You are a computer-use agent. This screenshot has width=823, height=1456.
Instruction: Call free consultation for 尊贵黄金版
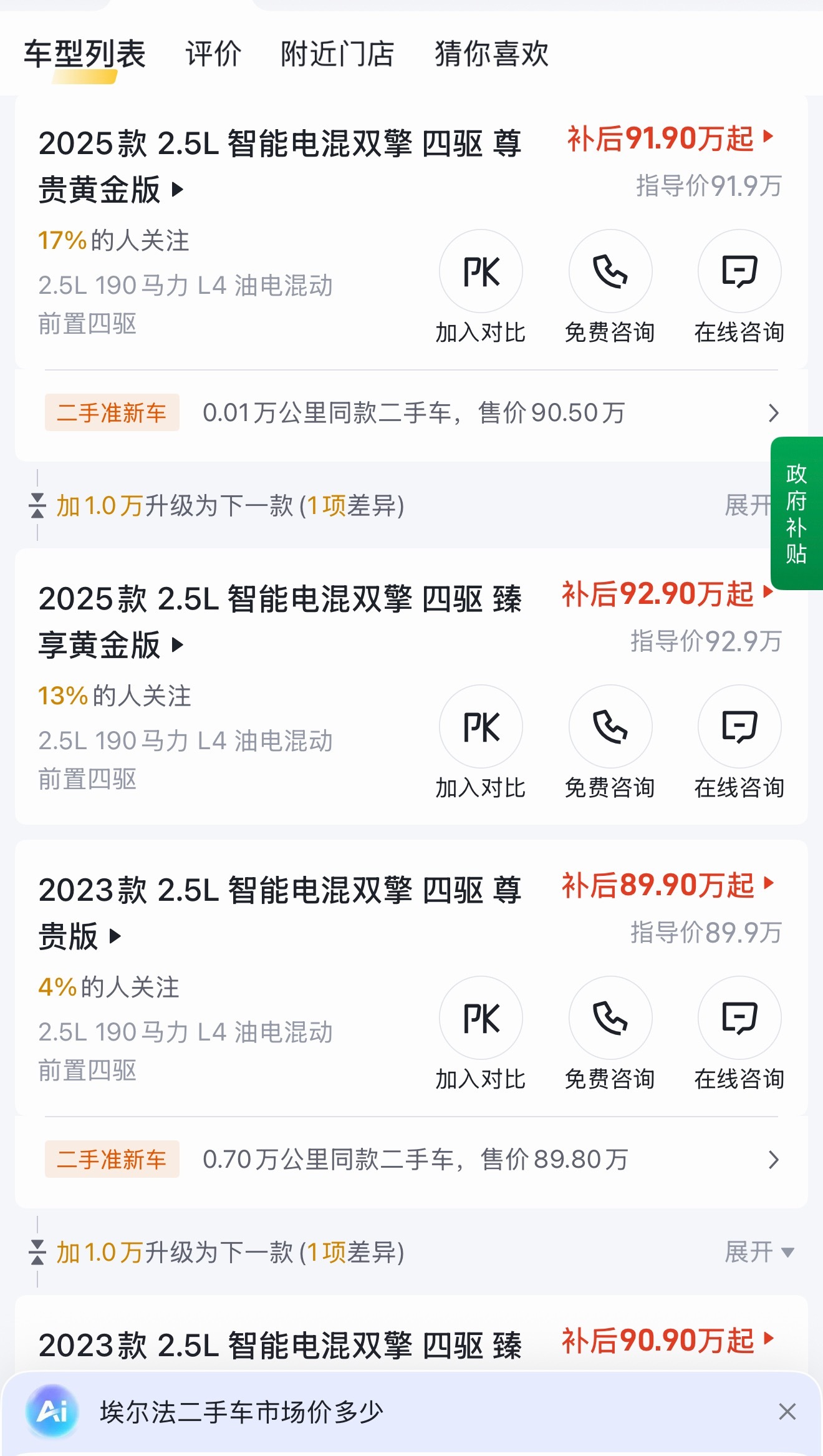[610, 287]
